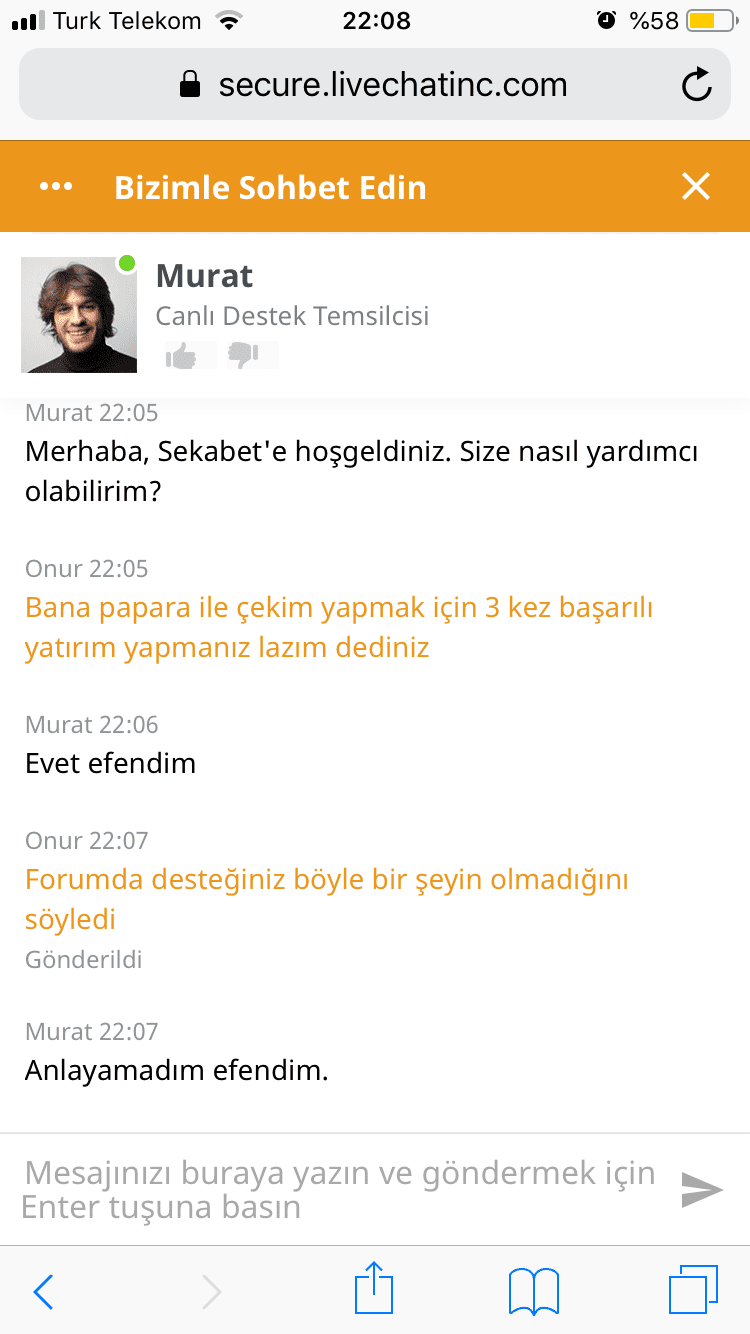Focus the message input field
The width and height of the screenshot is (750, 1334).
340,1189
